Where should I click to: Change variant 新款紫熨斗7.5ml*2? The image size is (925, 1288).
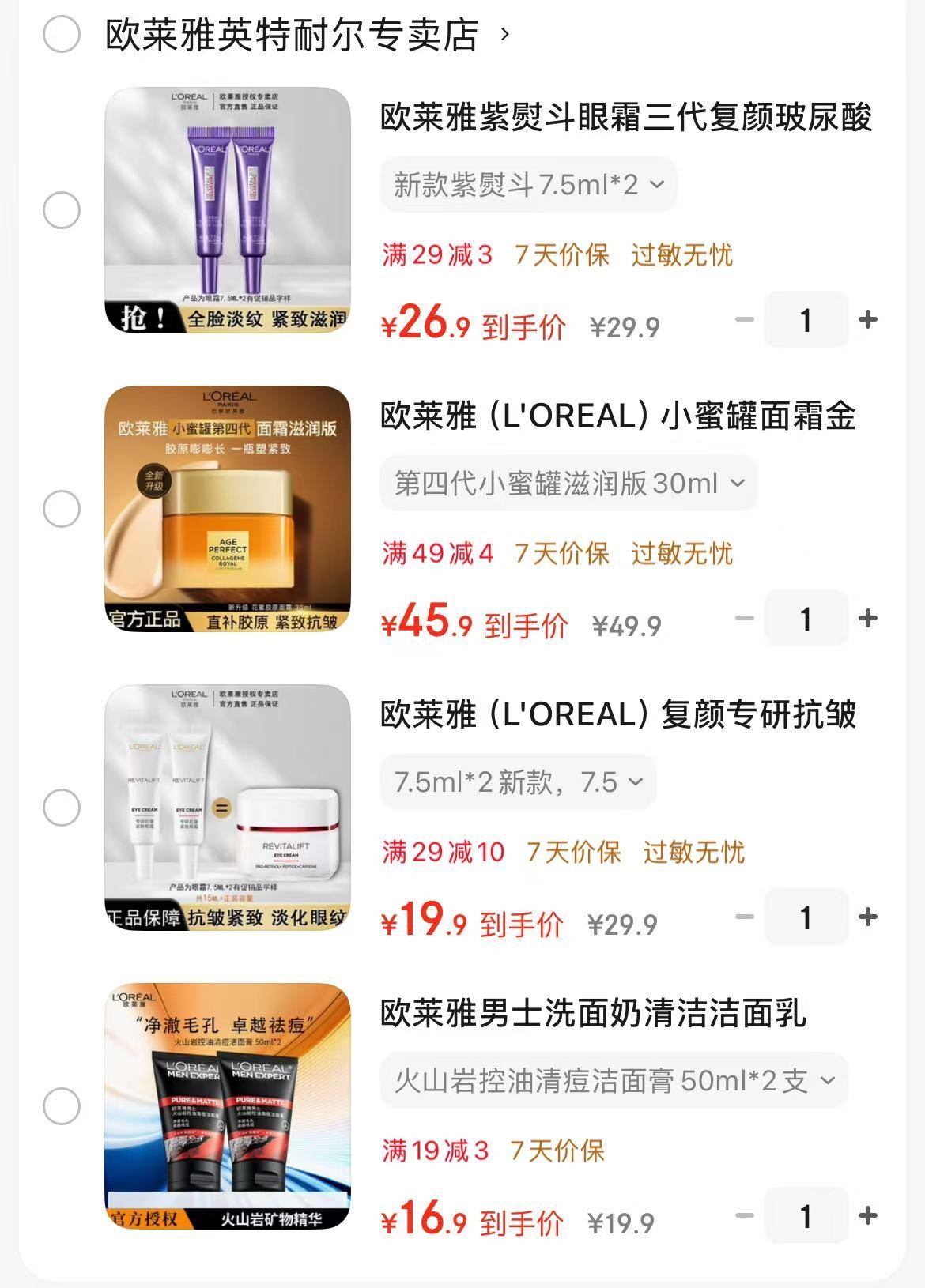(528, 185)
